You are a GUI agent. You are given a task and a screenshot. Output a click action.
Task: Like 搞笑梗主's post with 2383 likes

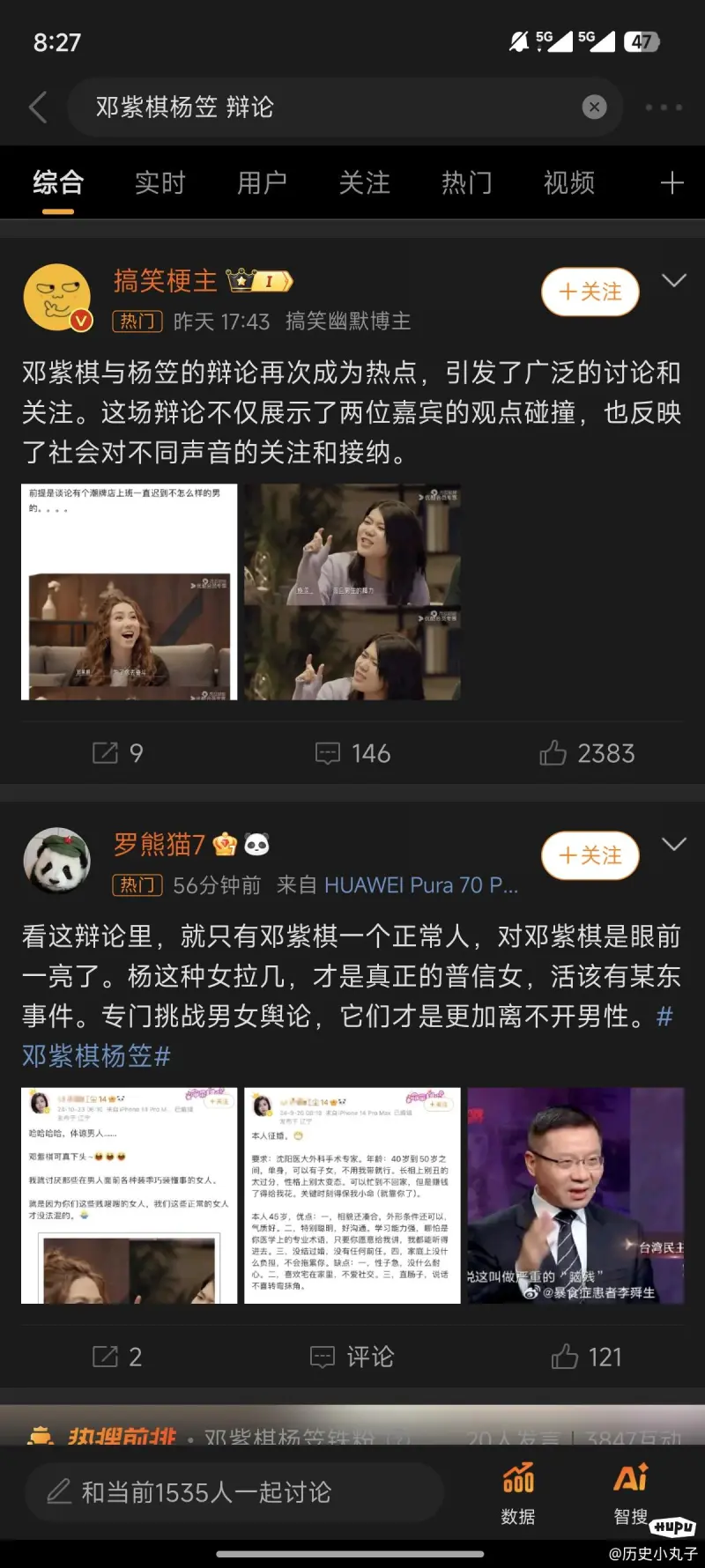tap(586, 753)
